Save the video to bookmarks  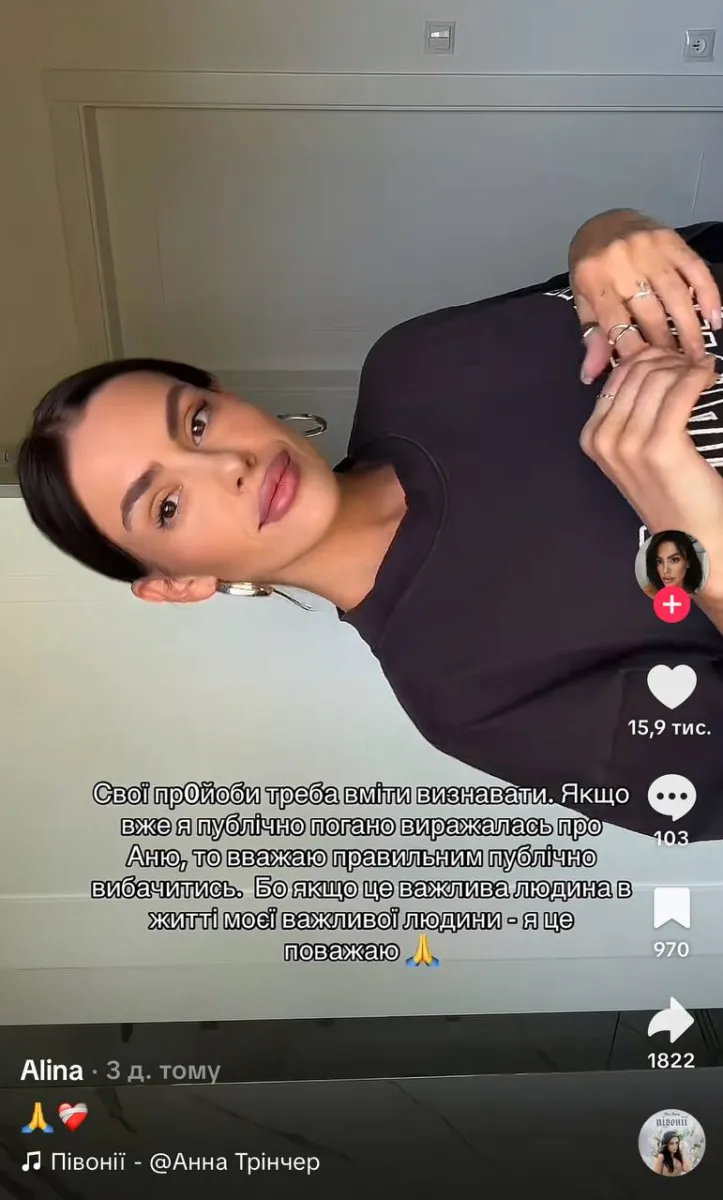tap(671, 909)
